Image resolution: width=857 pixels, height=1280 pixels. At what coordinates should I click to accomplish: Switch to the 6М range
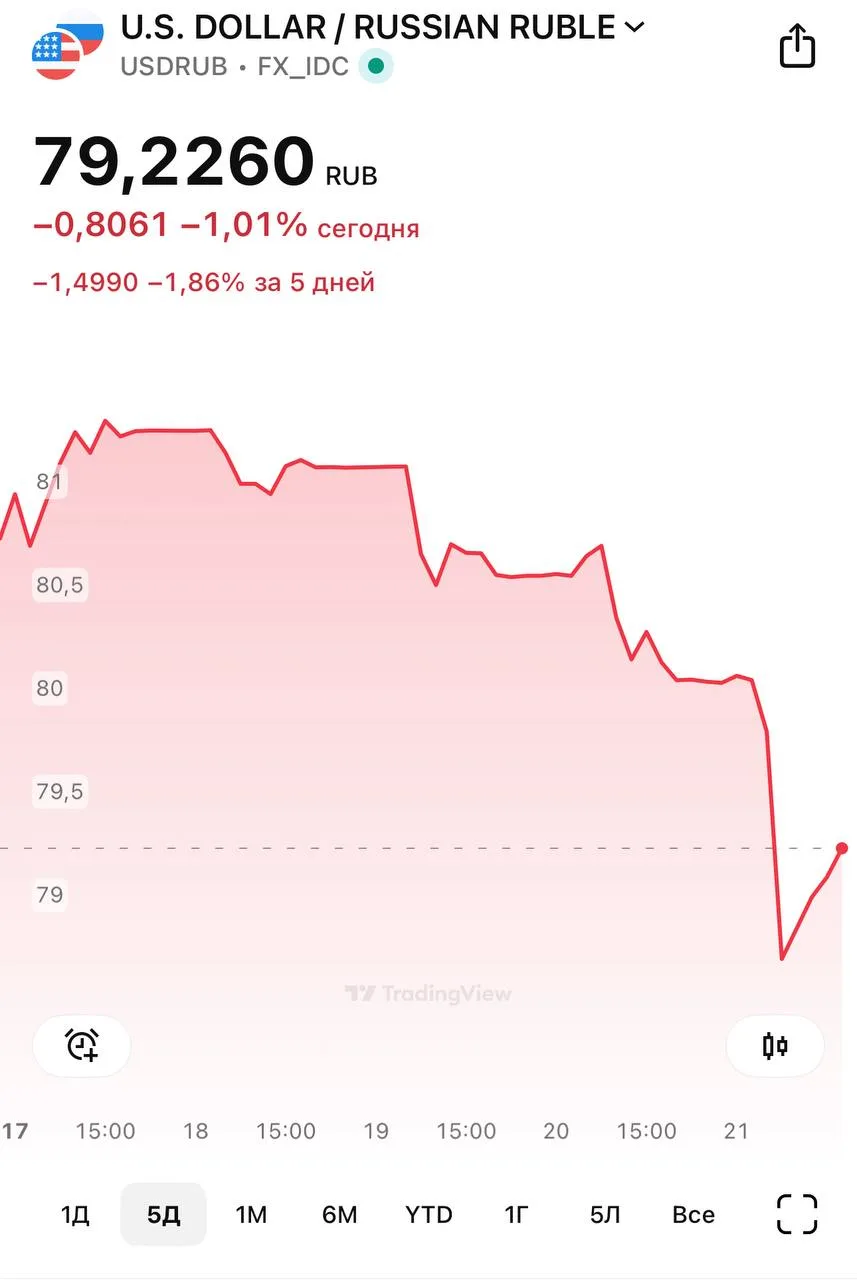[340, 1215]
